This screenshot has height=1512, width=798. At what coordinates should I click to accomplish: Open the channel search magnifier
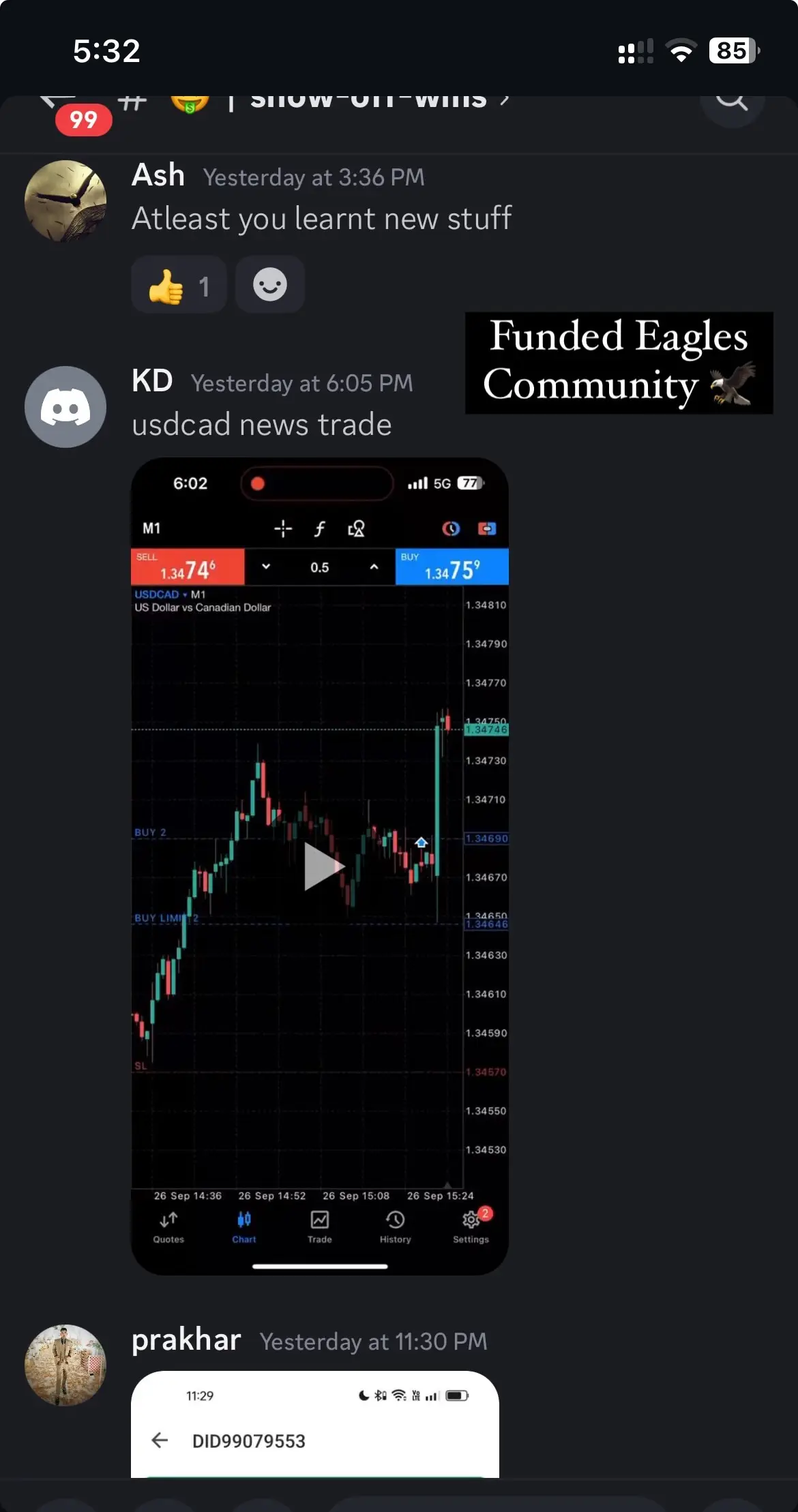(732, 104)
